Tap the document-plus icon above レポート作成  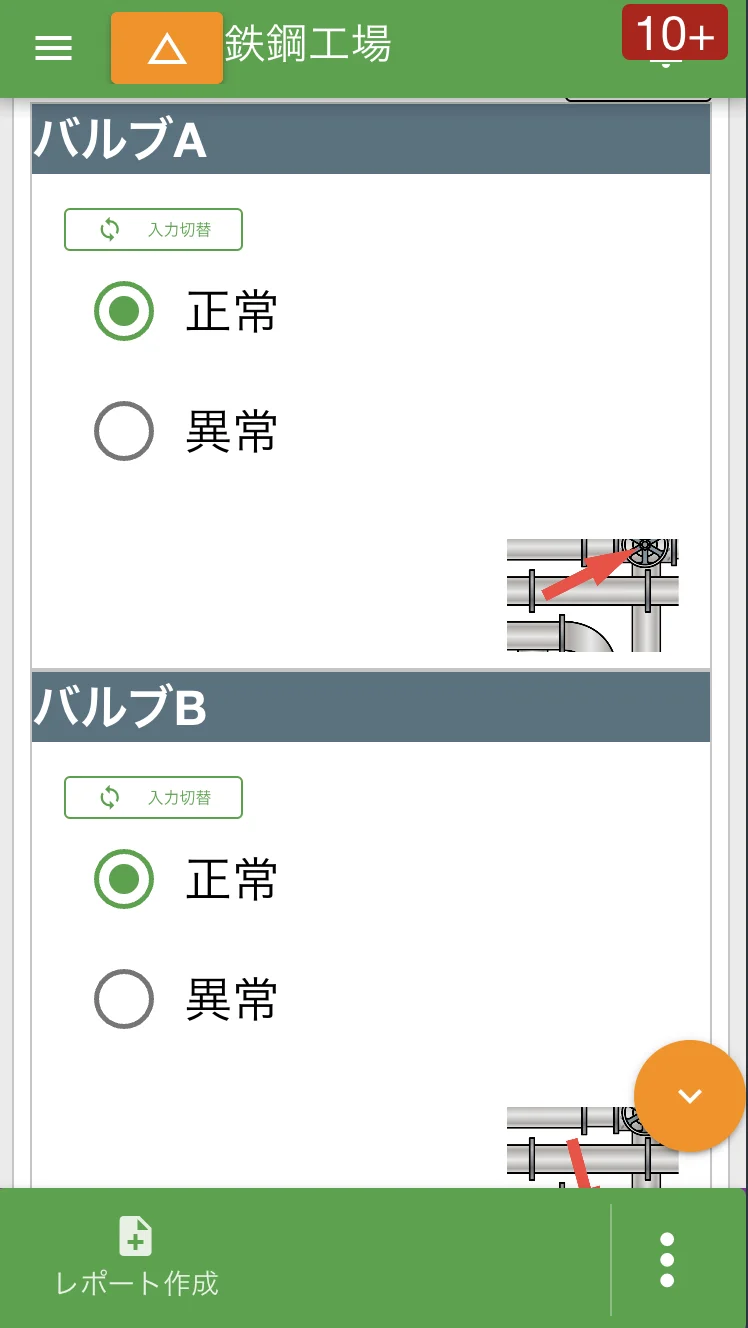point(136,1237)
